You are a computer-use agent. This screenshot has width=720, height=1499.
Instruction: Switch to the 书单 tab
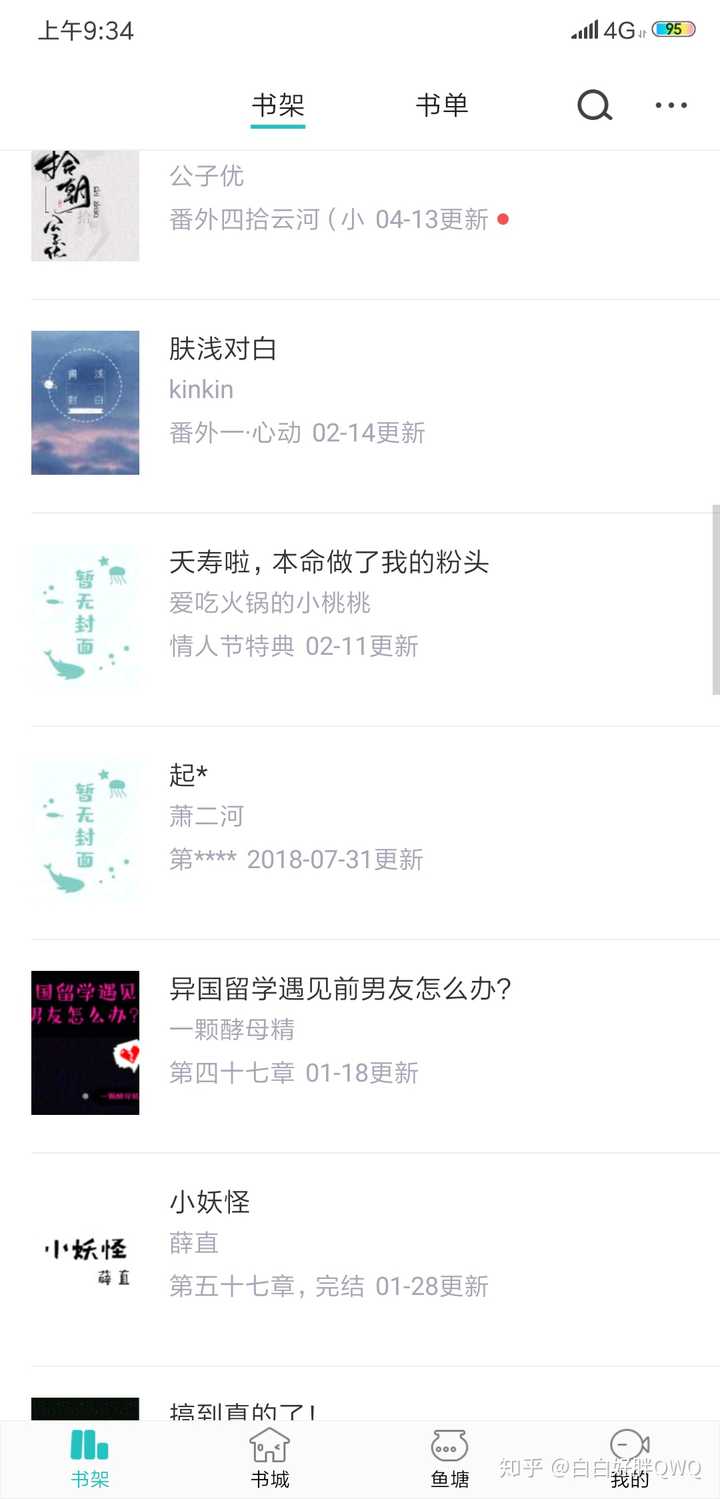coord(441,105)
